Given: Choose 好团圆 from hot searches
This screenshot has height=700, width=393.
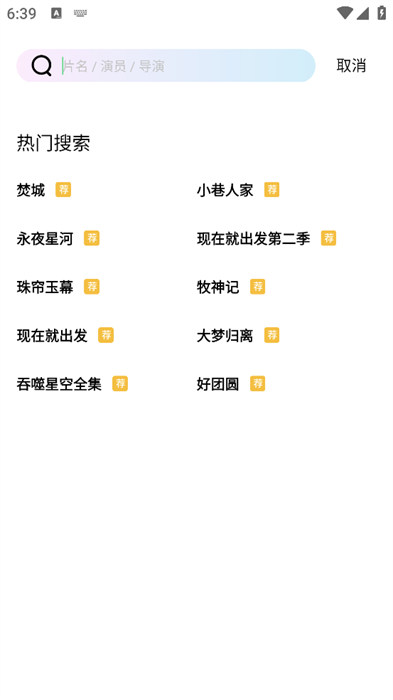Looking at the screenshot, I should tap(217, 384).
